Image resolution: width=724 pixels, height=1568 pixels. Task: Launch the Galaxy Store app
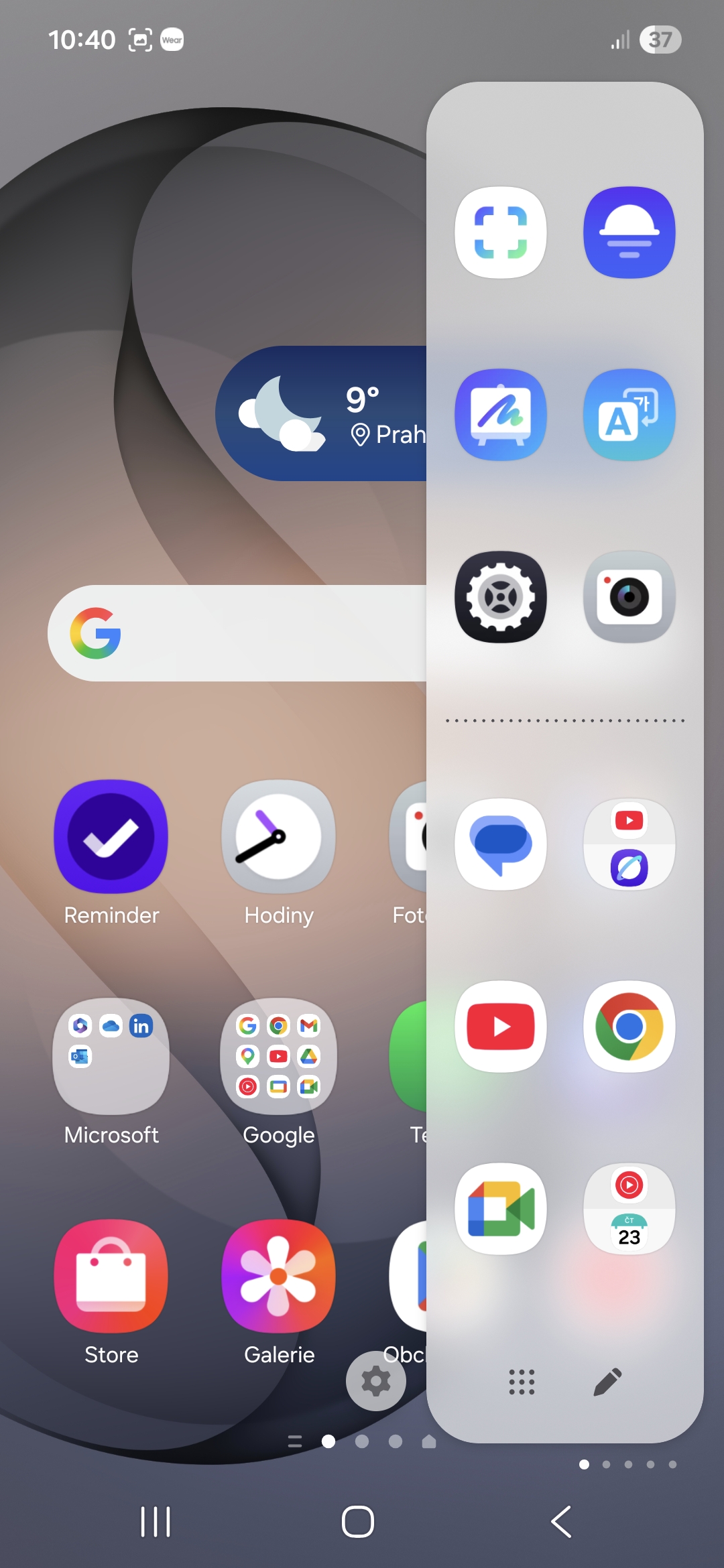pos(111,1276)
